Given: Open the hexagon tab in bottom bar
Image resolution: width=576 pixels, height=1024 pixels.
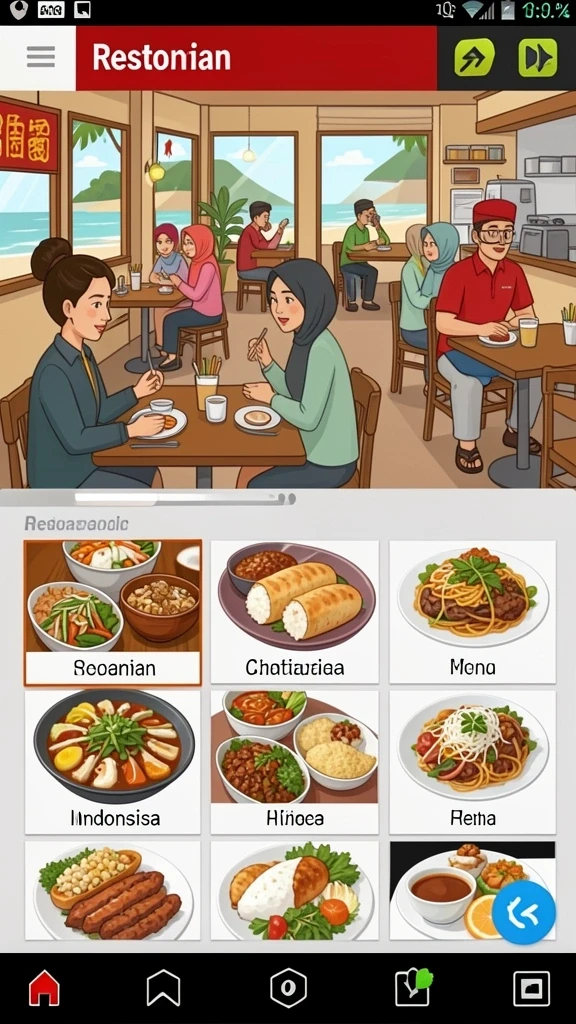Looking at the screenshot, I should pos(288,988).
